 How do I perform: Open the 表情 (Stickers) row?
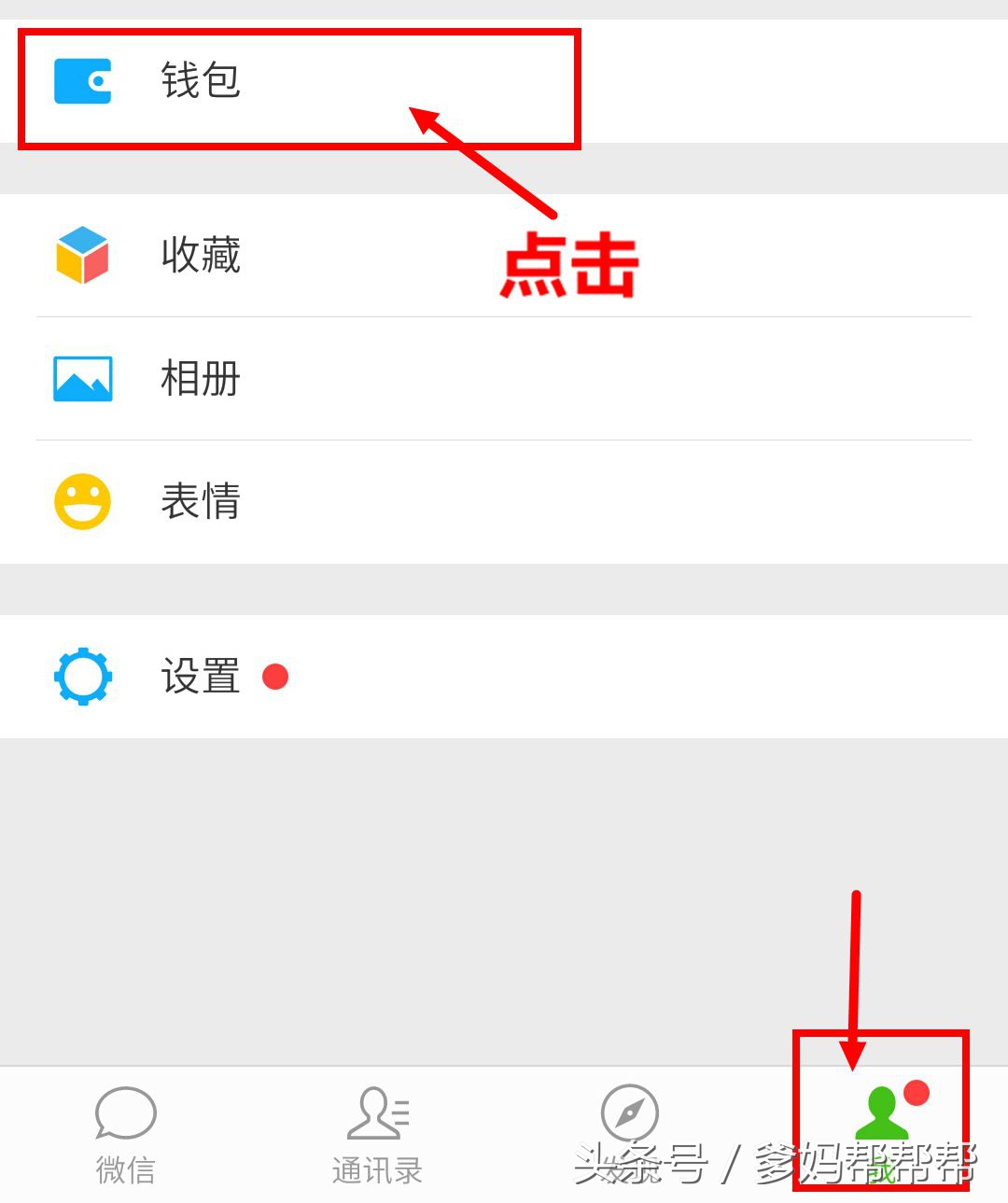pos(201,501)
